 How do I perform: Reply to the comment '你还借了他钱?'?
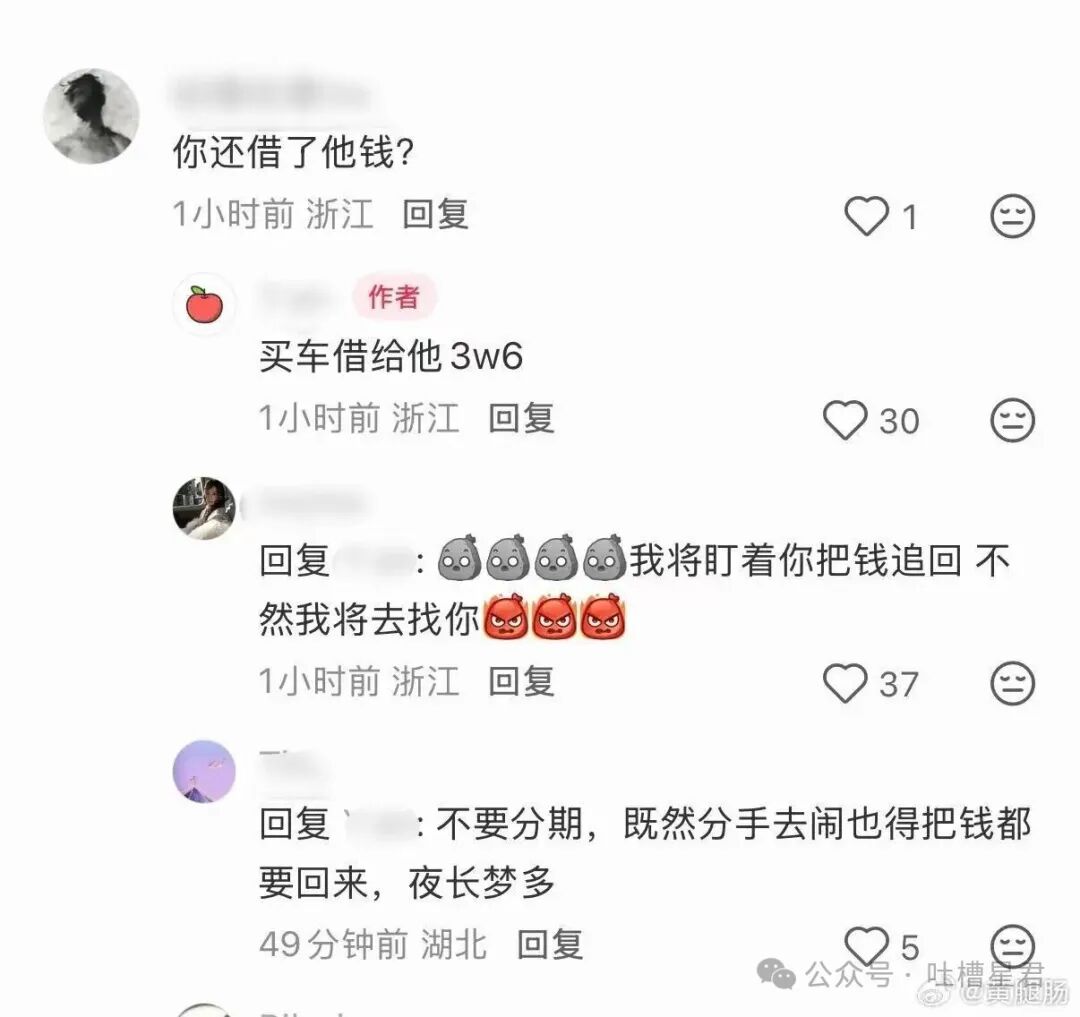435,214
